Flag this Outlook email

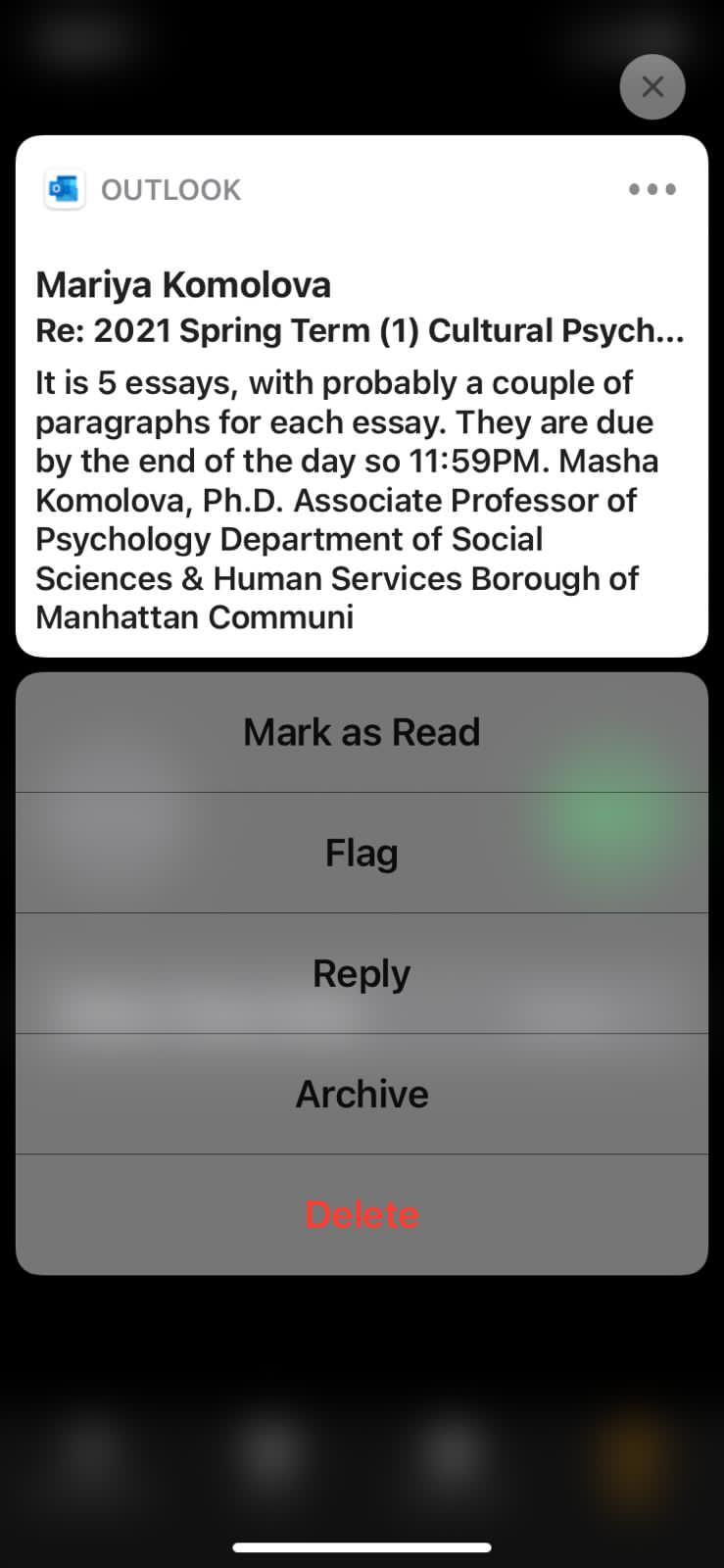[362, 853]
